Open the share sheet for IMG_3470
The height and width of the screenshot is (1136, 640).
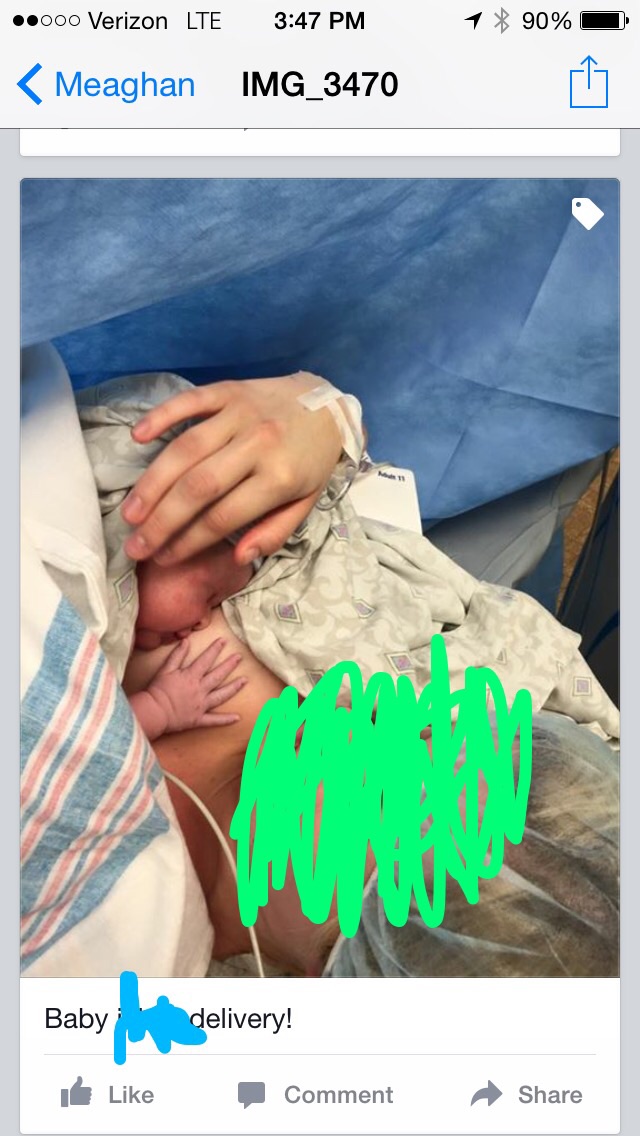[588, 83]
